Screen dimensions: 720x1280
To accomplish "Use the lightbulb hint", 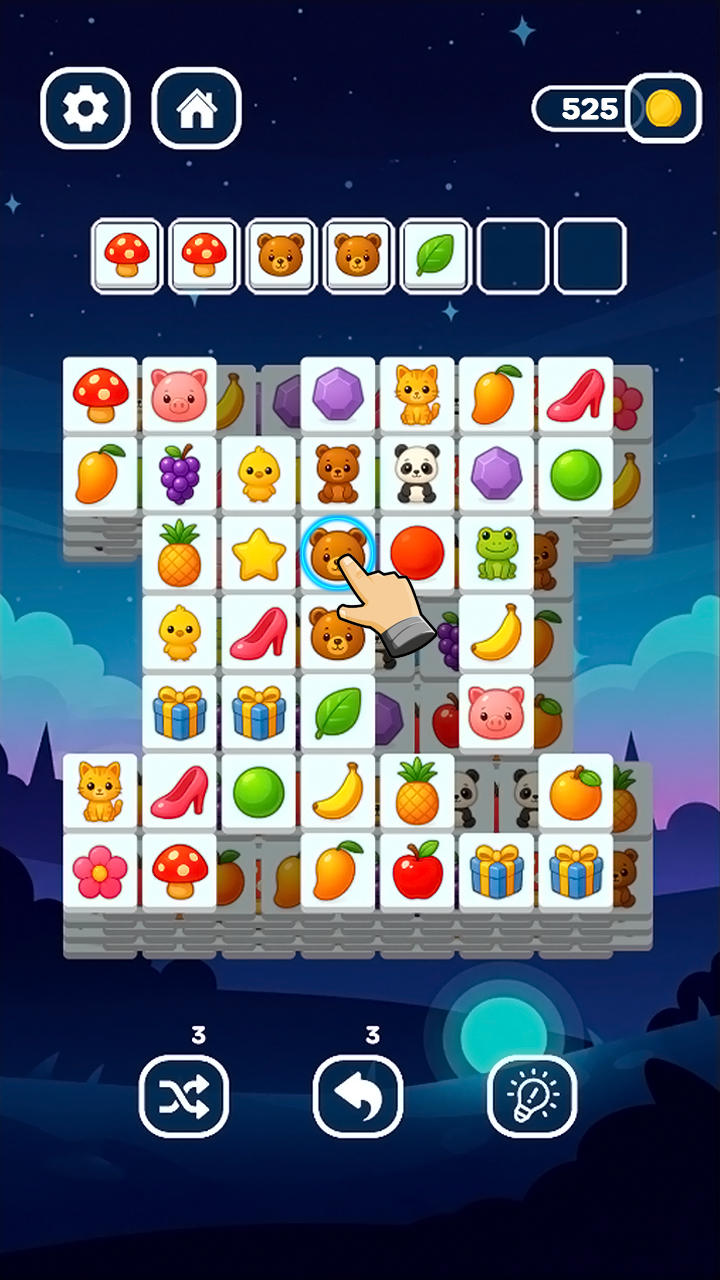I will point(532,1096).
